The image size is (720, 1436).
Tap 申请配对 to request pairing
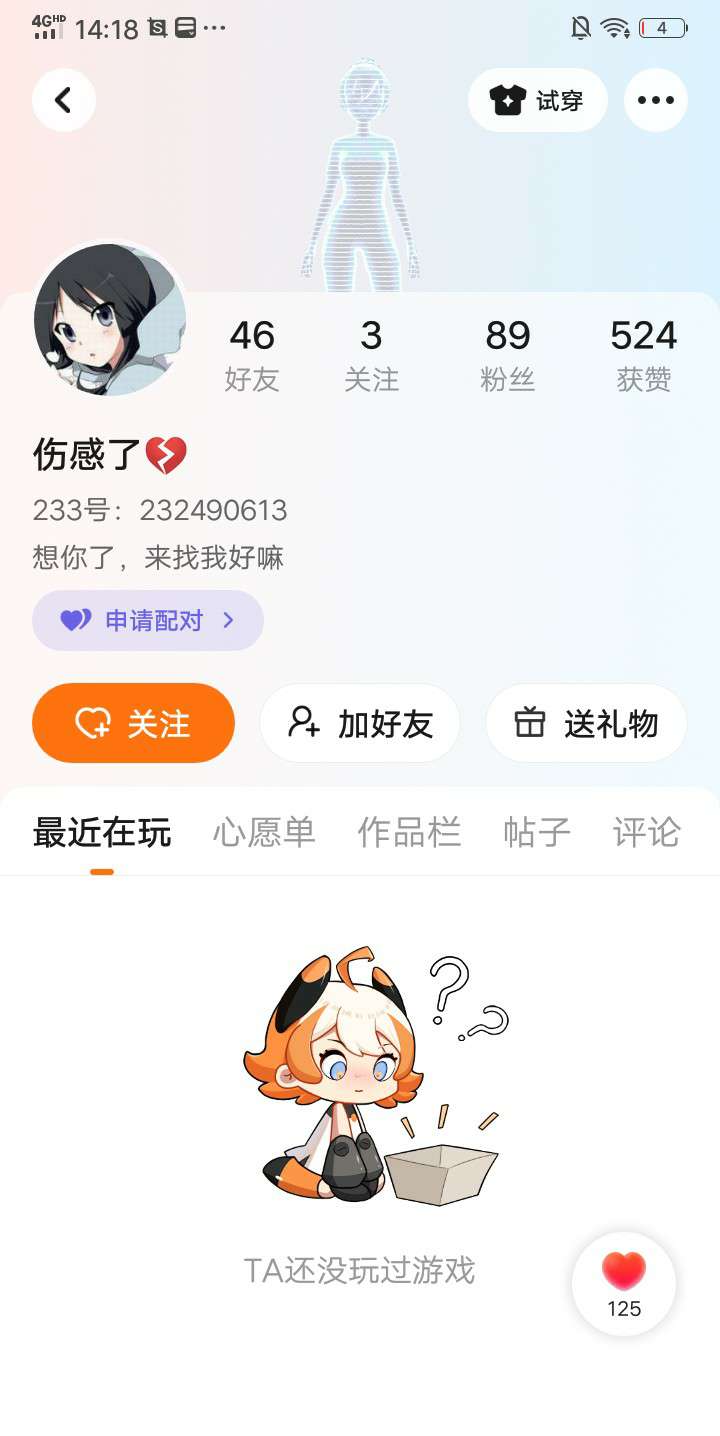pyautogui.click(x=148, y=620)
